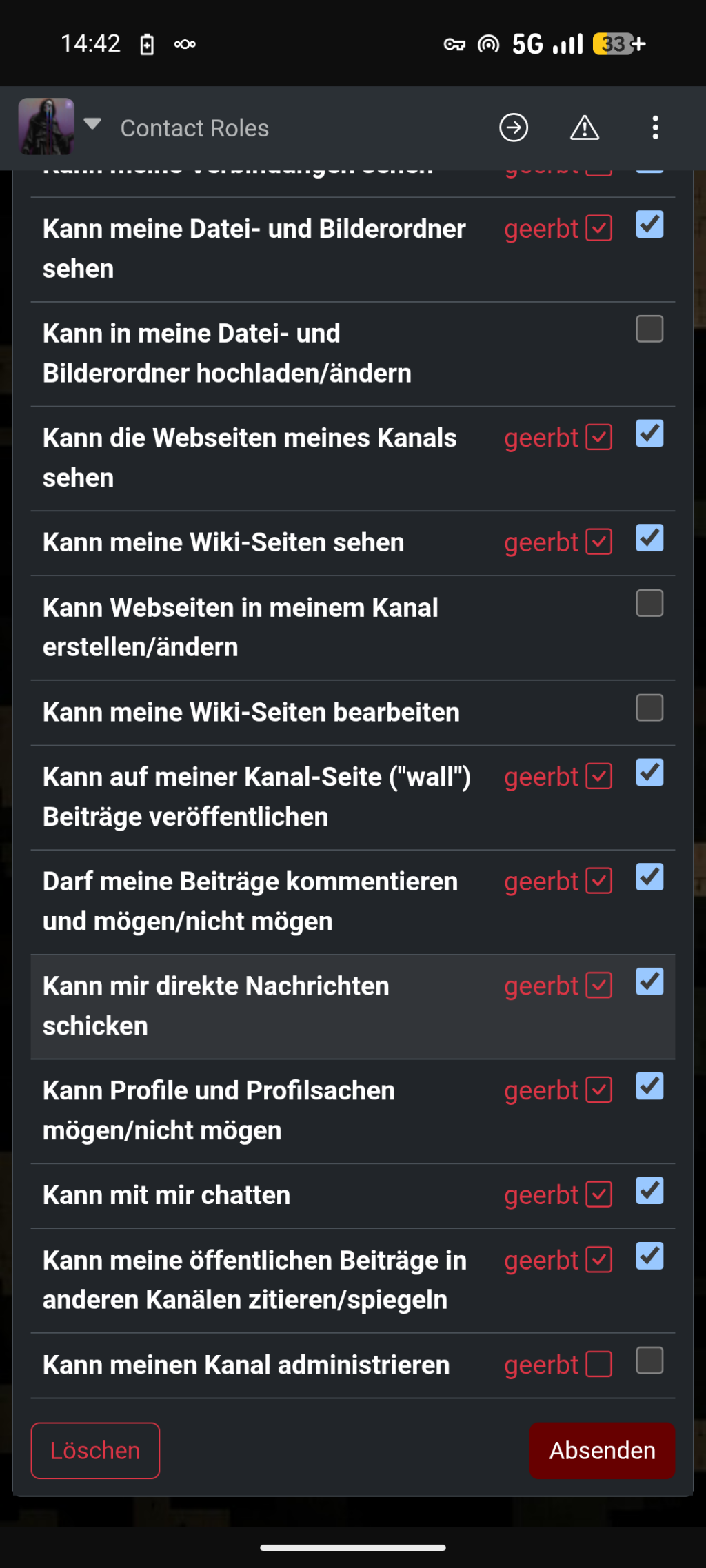Toggle "Darf meine Beiträge kommentieren" checkbox

click(x=649, y=877)
